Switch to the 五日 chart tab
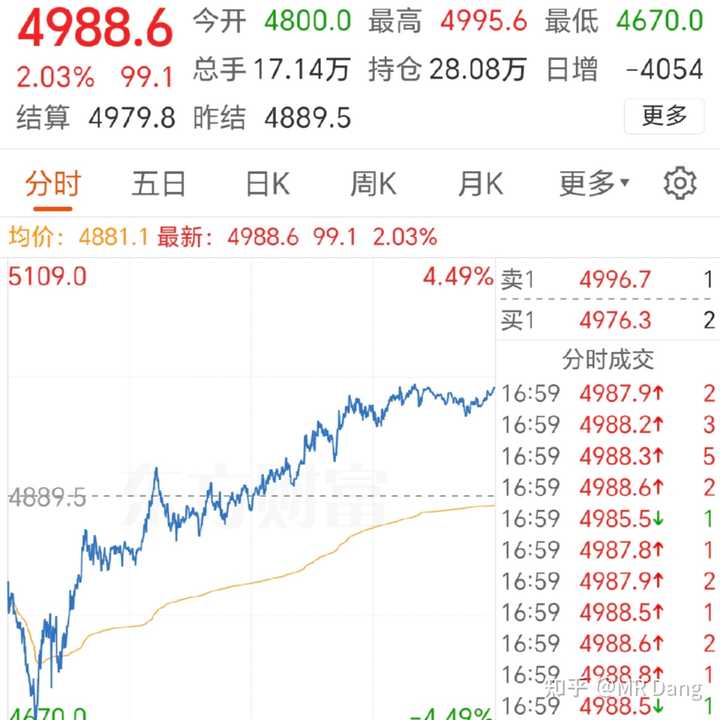Viewport: 720px width, 720px height. tap(159, 184)
